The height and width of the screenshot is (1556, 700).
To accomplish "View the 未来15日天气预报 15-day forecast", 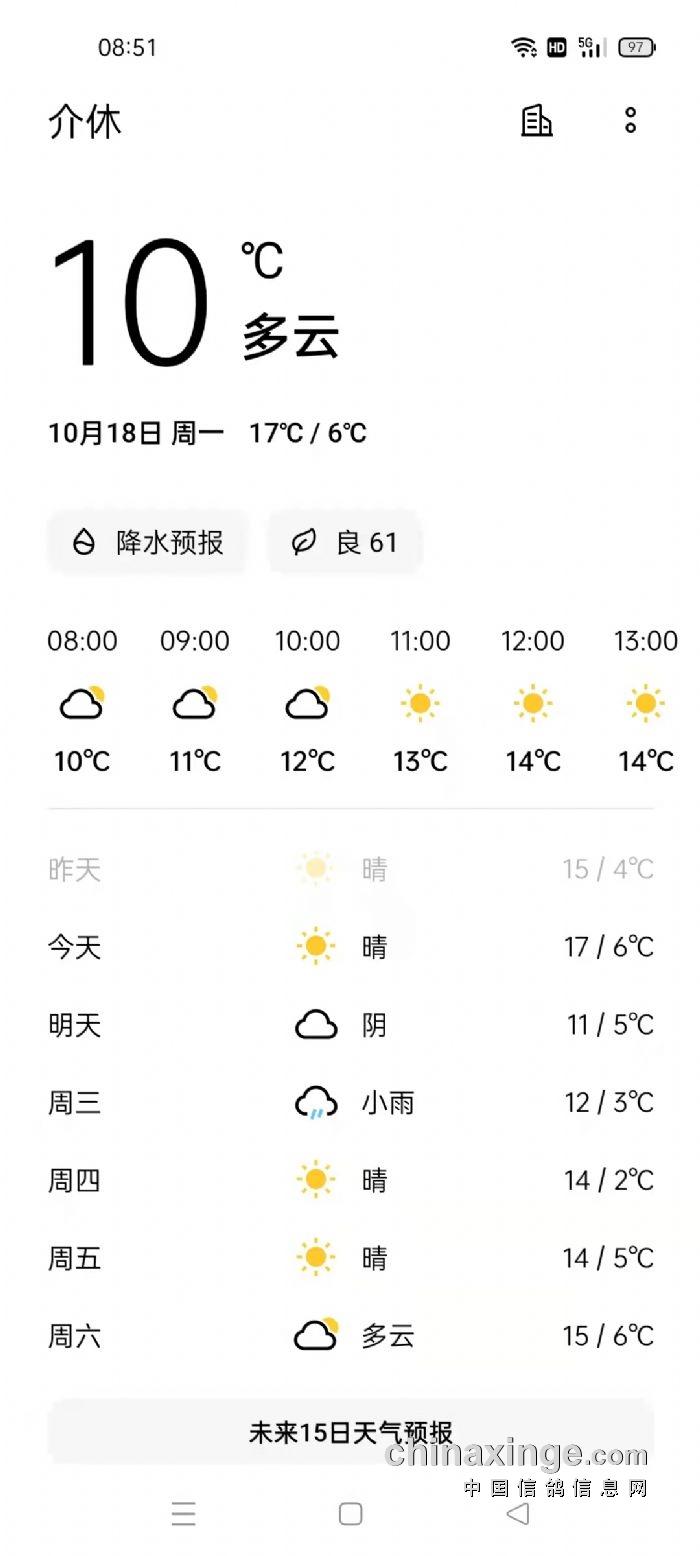I will pos(351,1432).
